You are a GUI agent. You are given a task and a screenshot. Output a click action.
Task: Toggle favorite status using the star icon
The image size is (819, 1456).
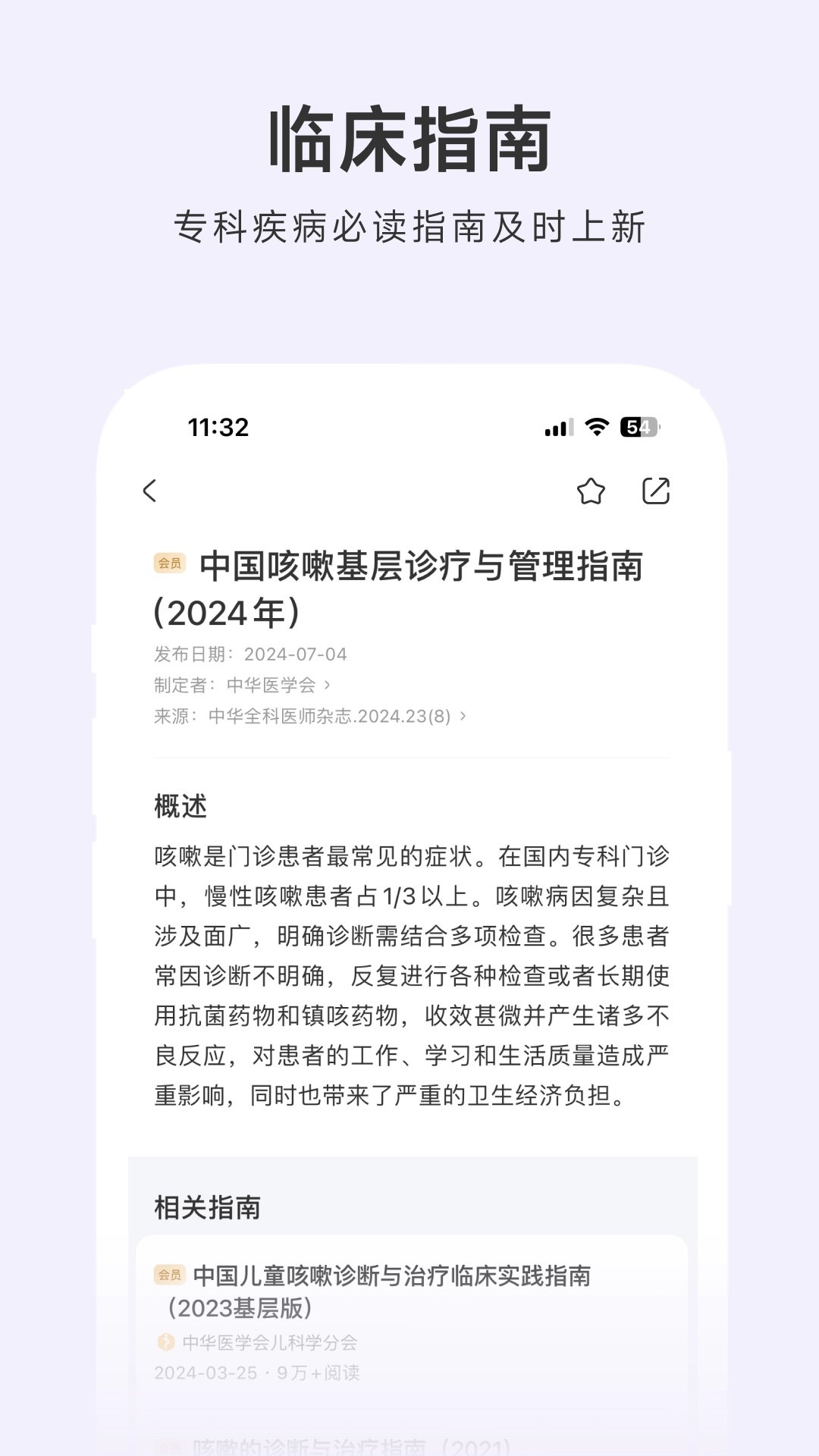click(590, 491)
